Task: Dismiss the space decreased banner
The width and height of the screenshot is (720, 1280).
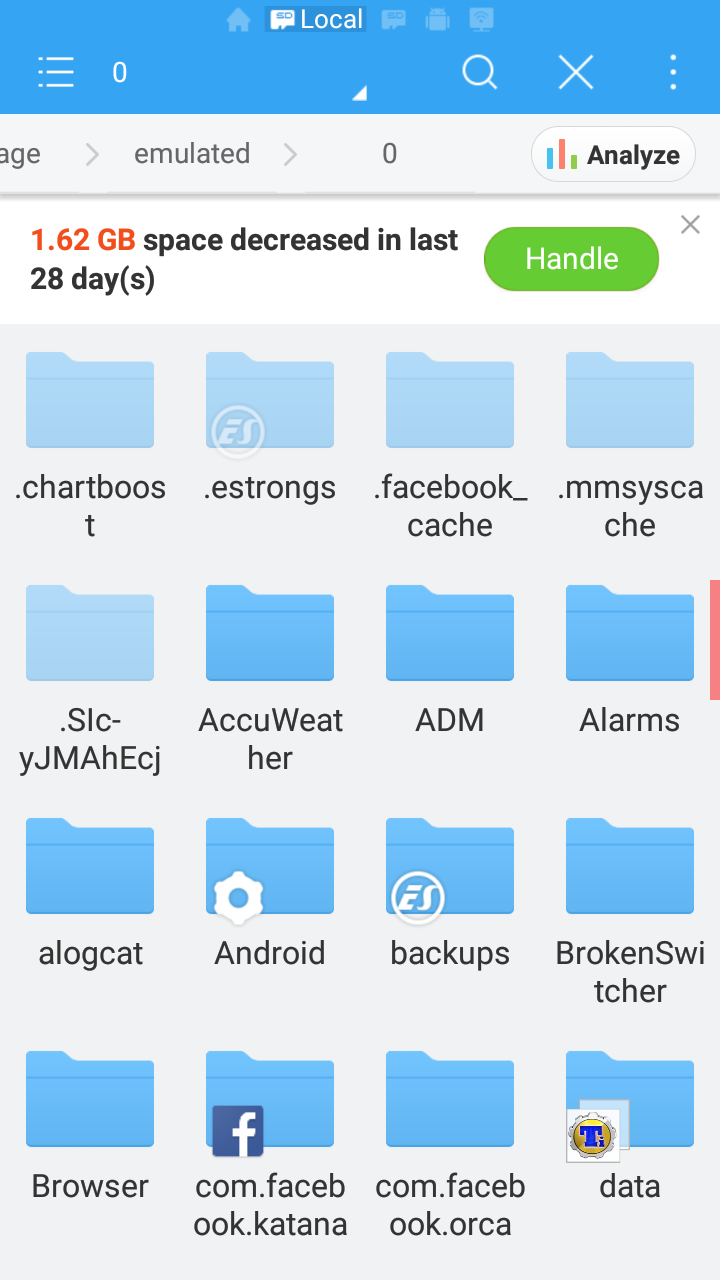Action: (690, 225)
